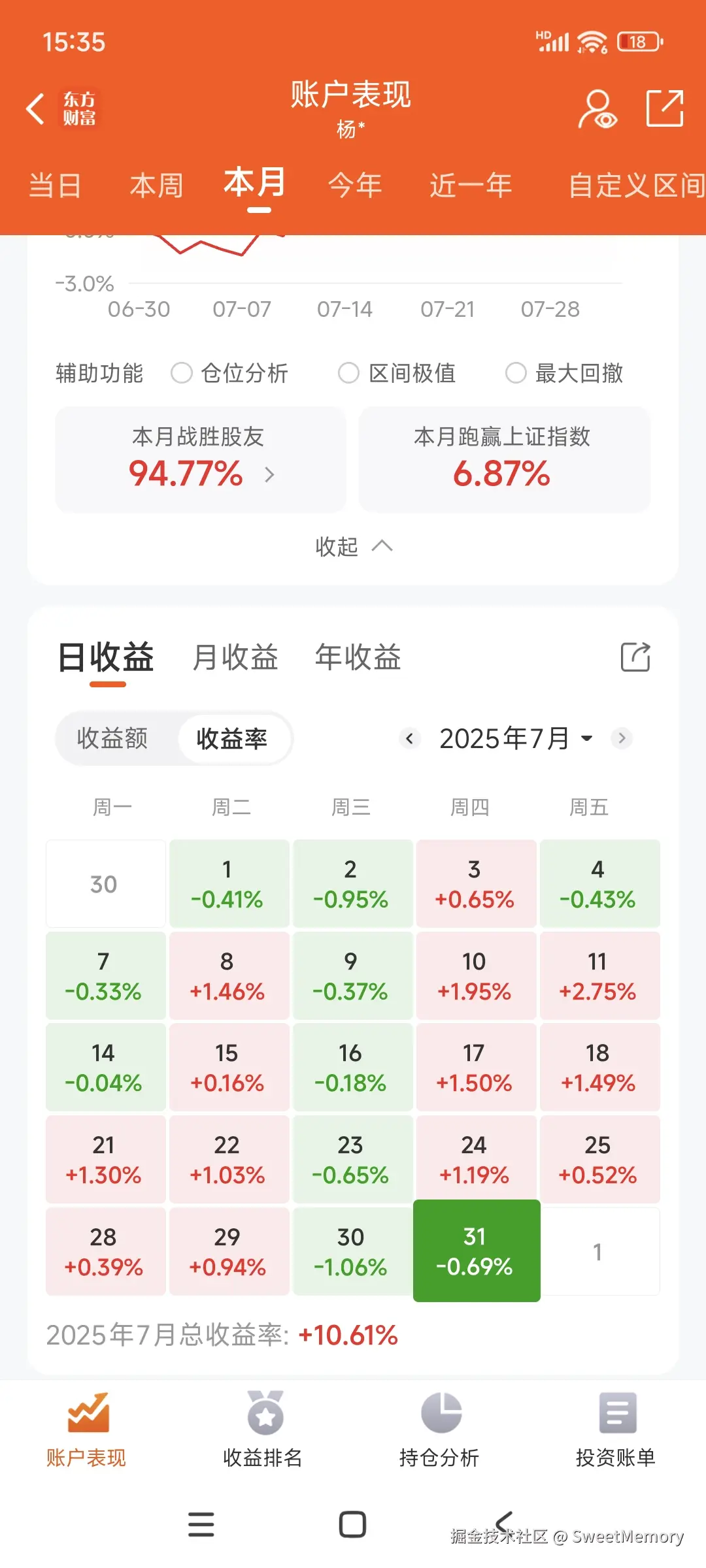The width and height of the screenshot is (706, 1568).
Task: Open 投资账单 via the document icon
Action: 616,1424
